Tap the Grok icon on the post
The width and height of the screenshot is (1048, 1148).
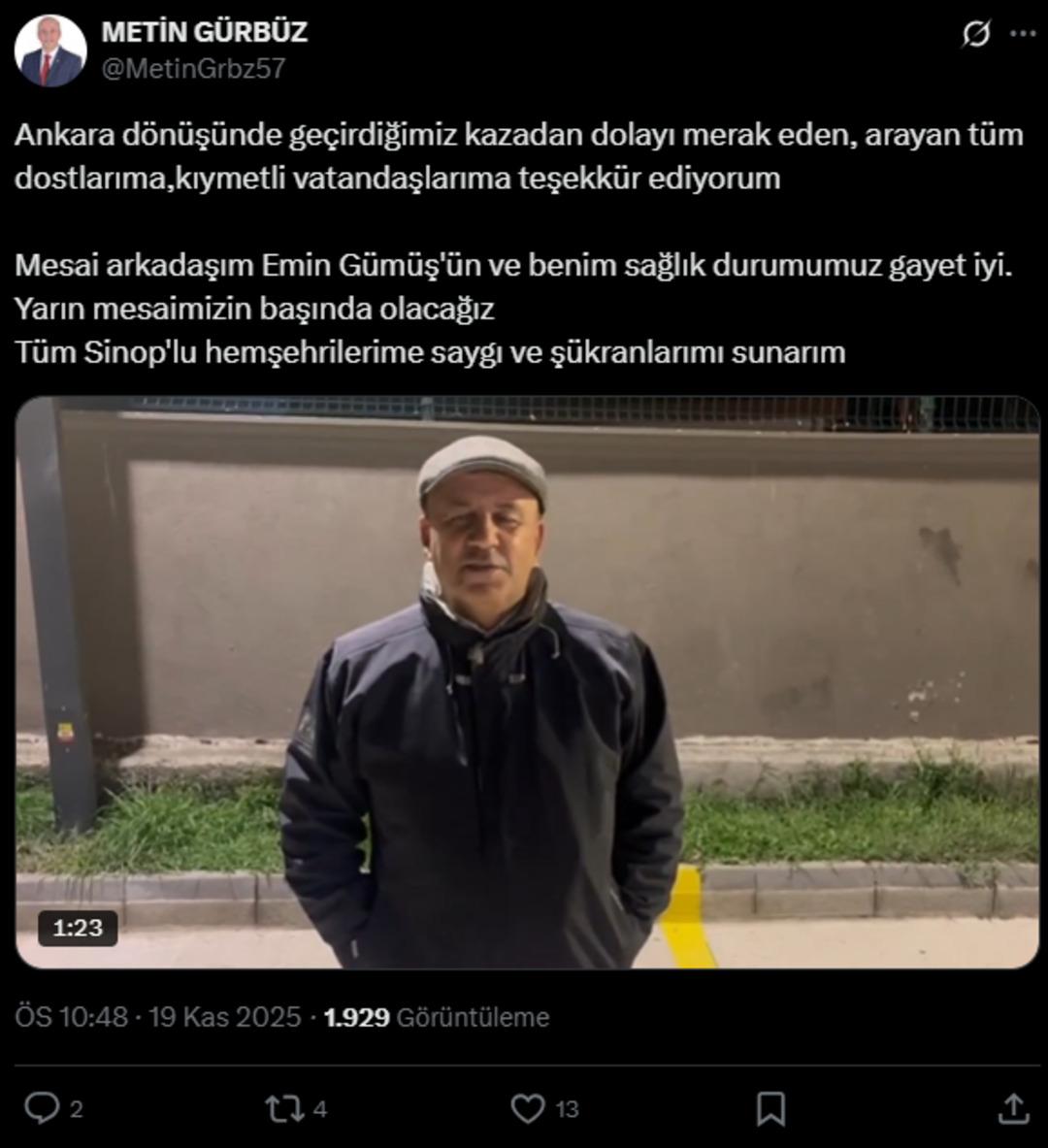pyautogui.click(x=975, y=34)
